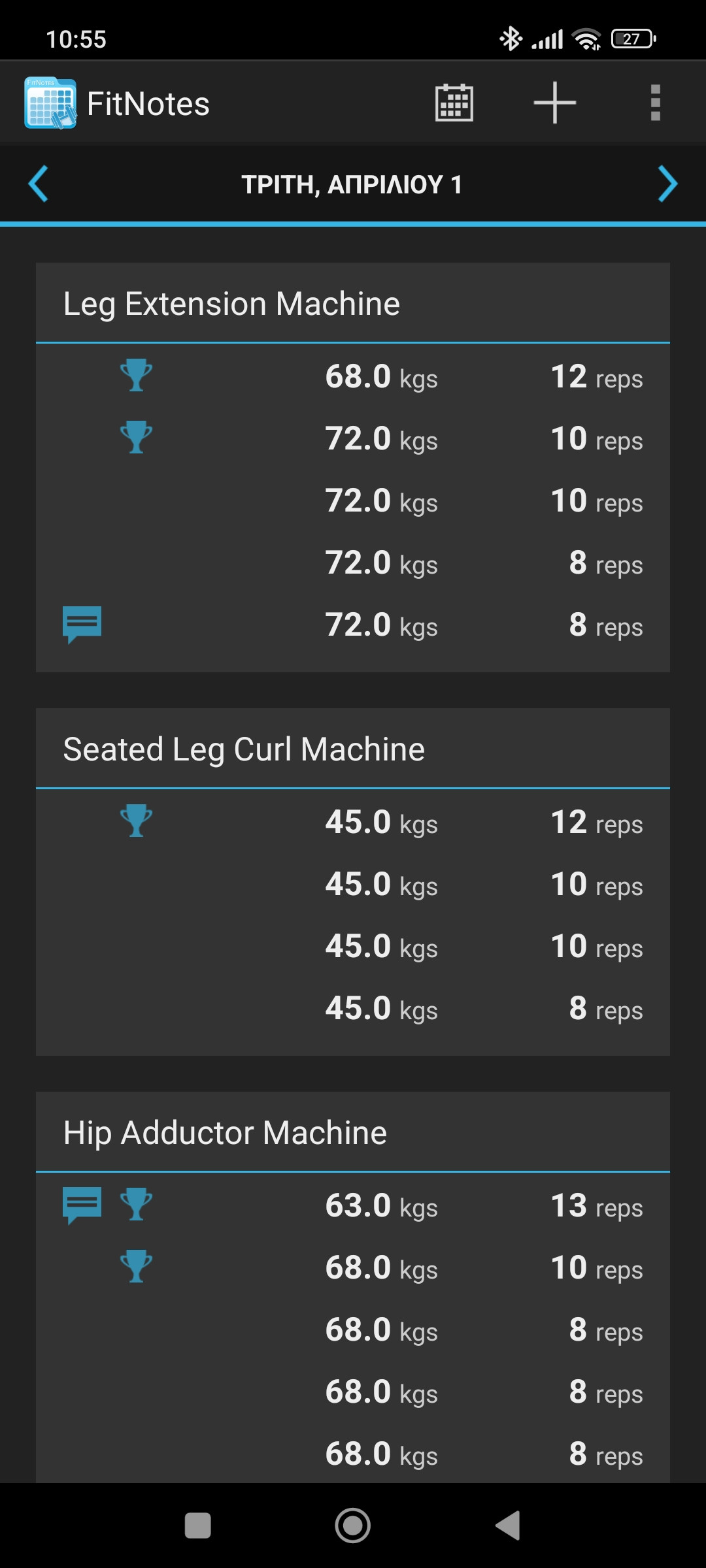Go back using the system back button
Image resolution: width=706 pixels, height=1568 pixels.
[x=507, y=1526]
